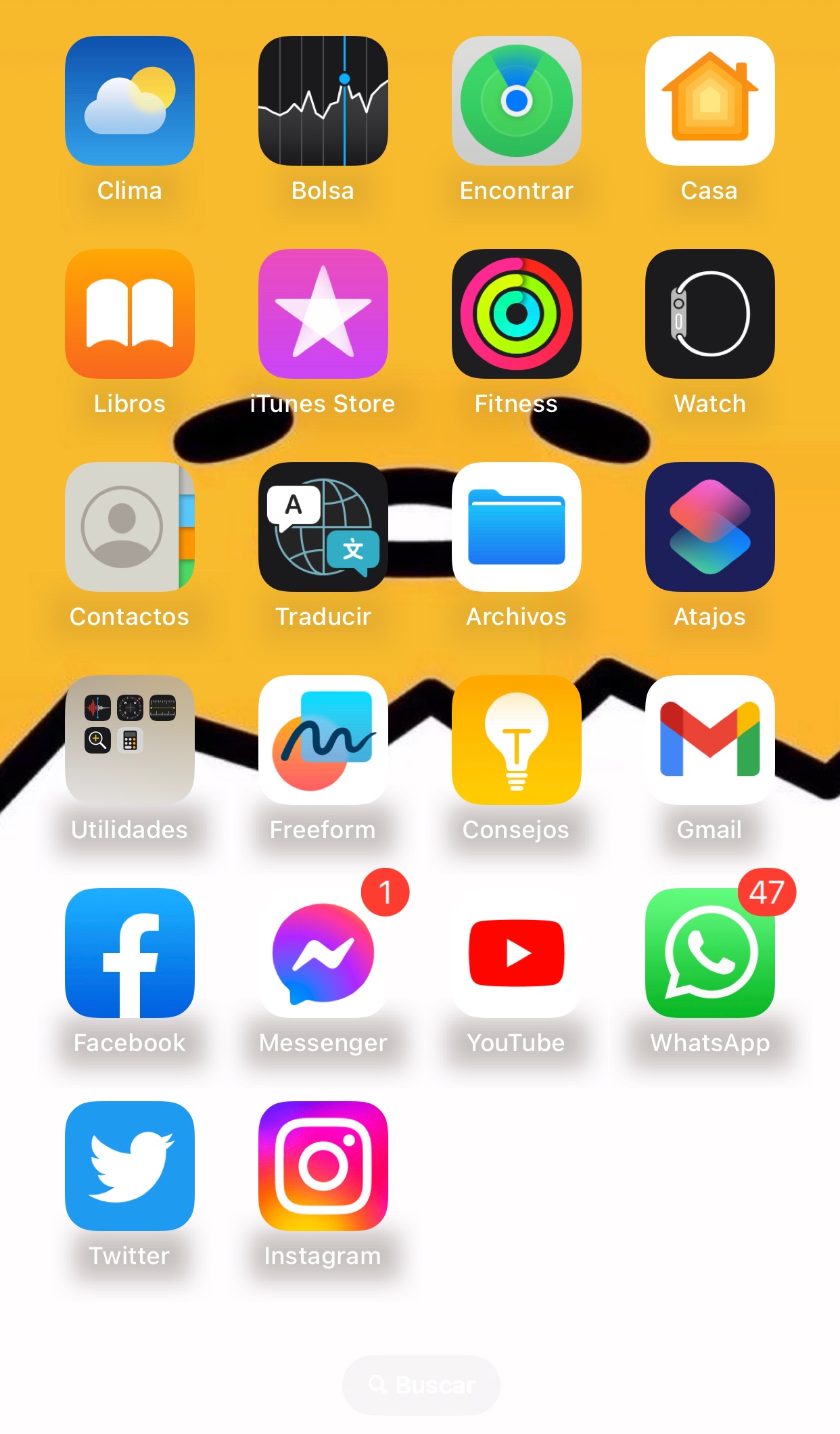Open the Archivos files app

point(516,527)
